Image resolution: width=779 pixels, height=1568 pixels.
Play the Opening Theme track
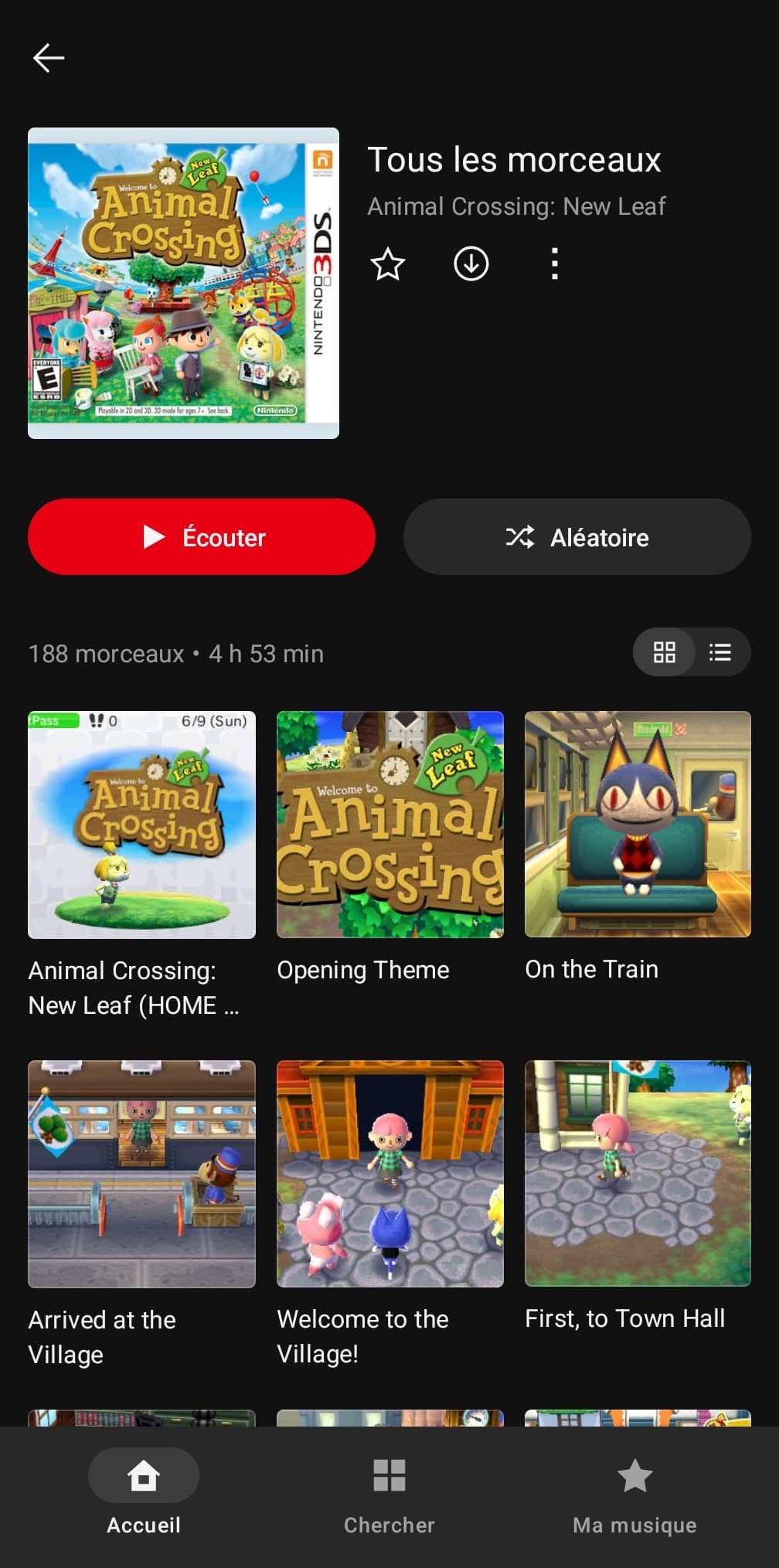(x=389, y=825)
